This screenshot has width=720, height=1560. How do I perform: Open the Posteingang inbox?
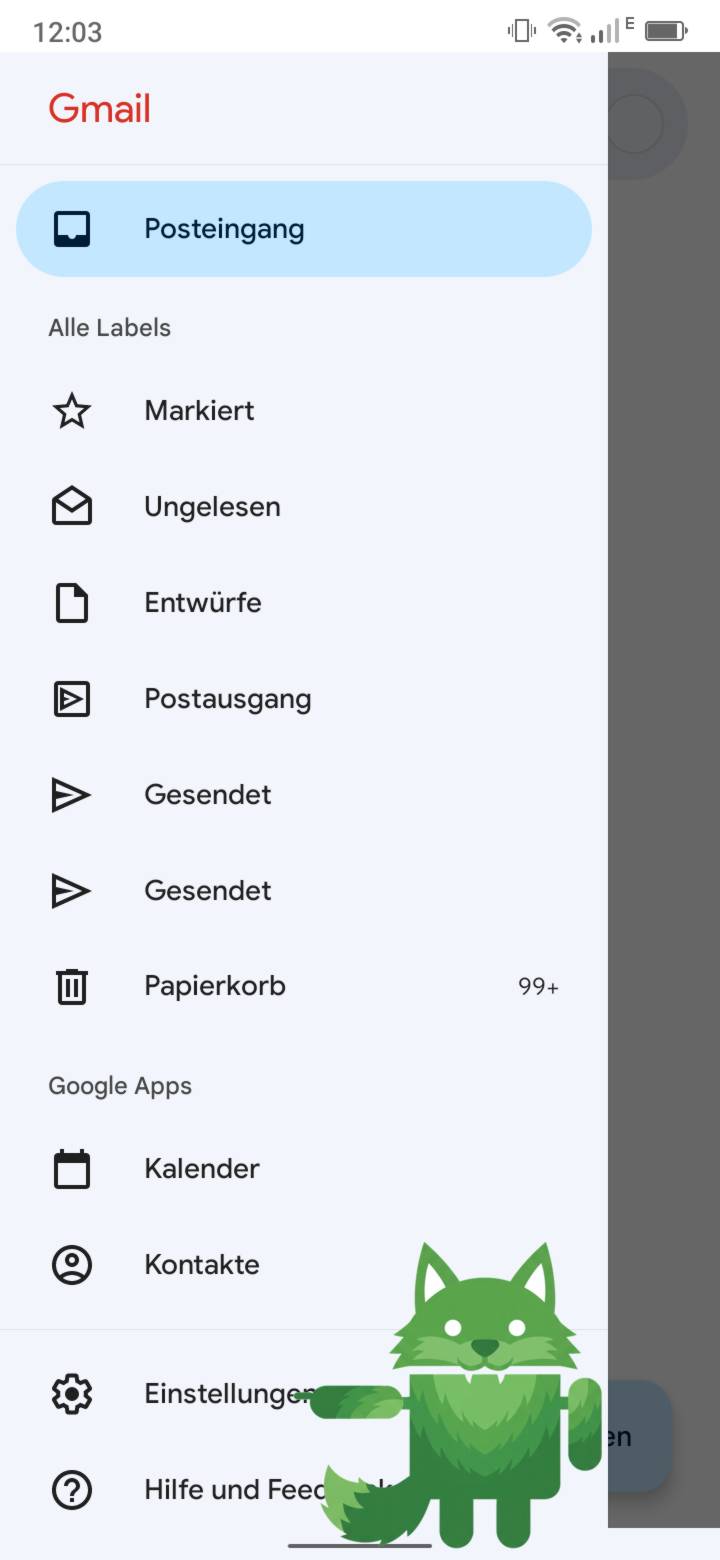point(224,229)
